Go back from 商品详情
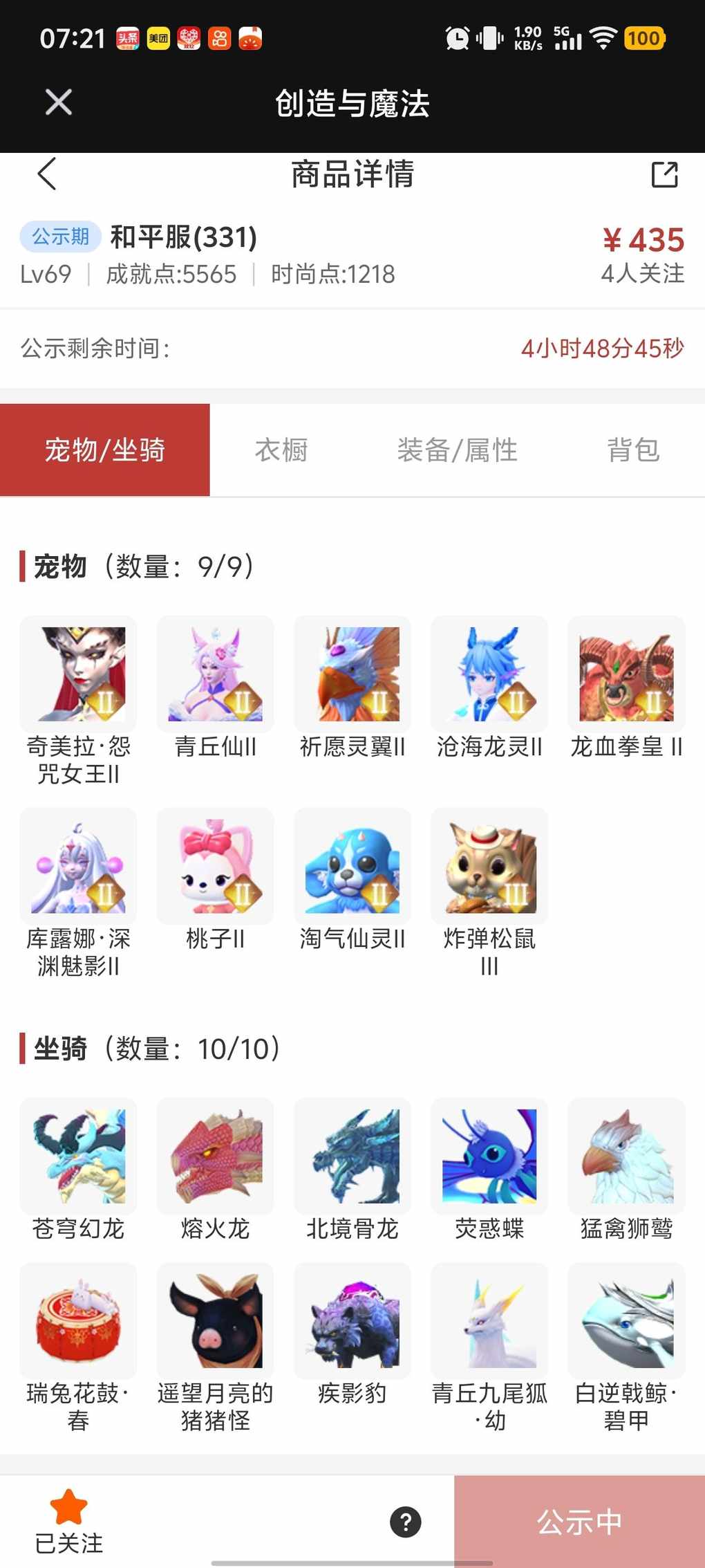Image resolution: width=705 pixels, height=1568 pixels. tap(47, 174)
